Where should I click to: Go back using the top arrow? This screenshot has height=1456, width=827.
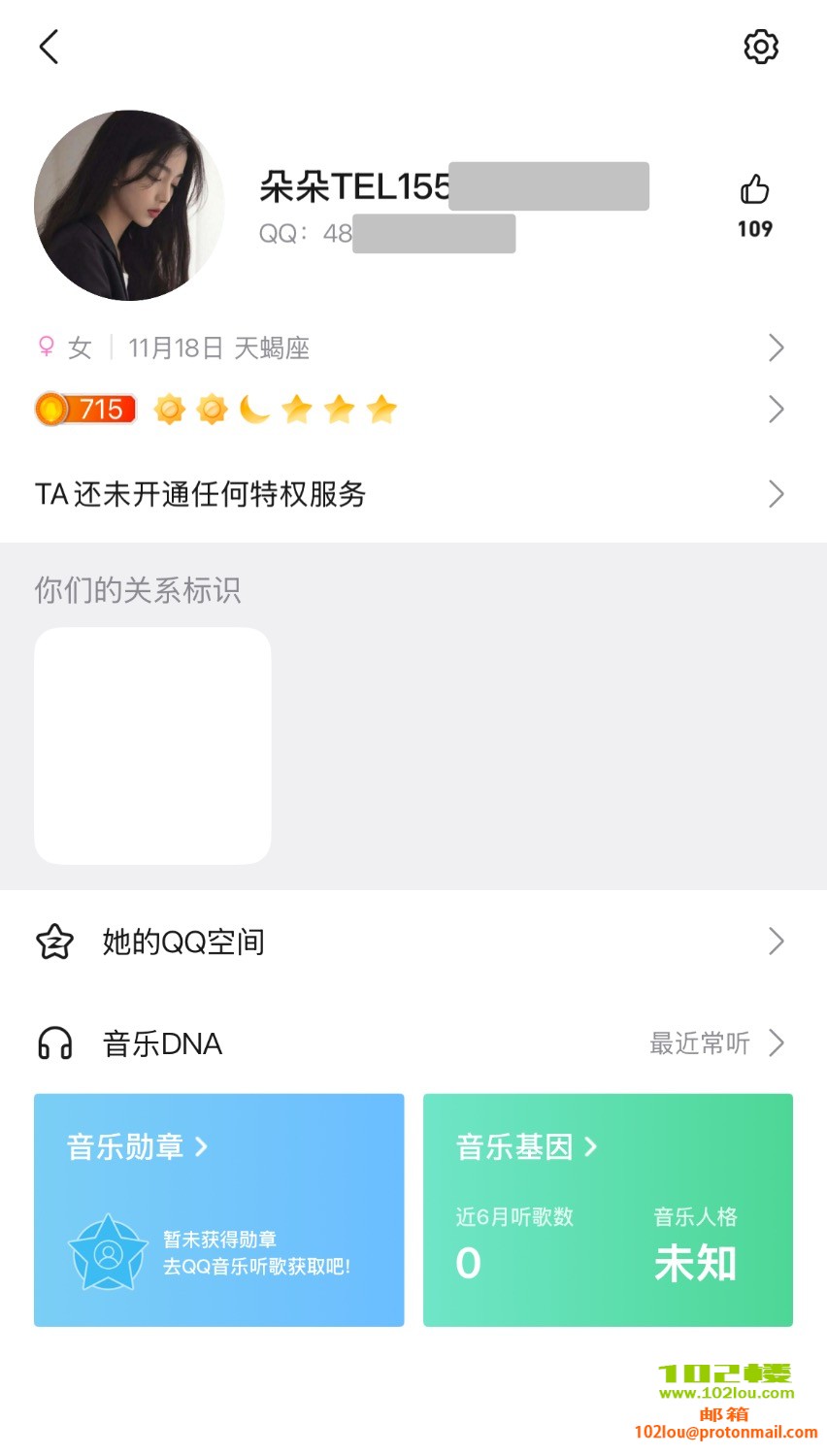[x=50, y=47]
